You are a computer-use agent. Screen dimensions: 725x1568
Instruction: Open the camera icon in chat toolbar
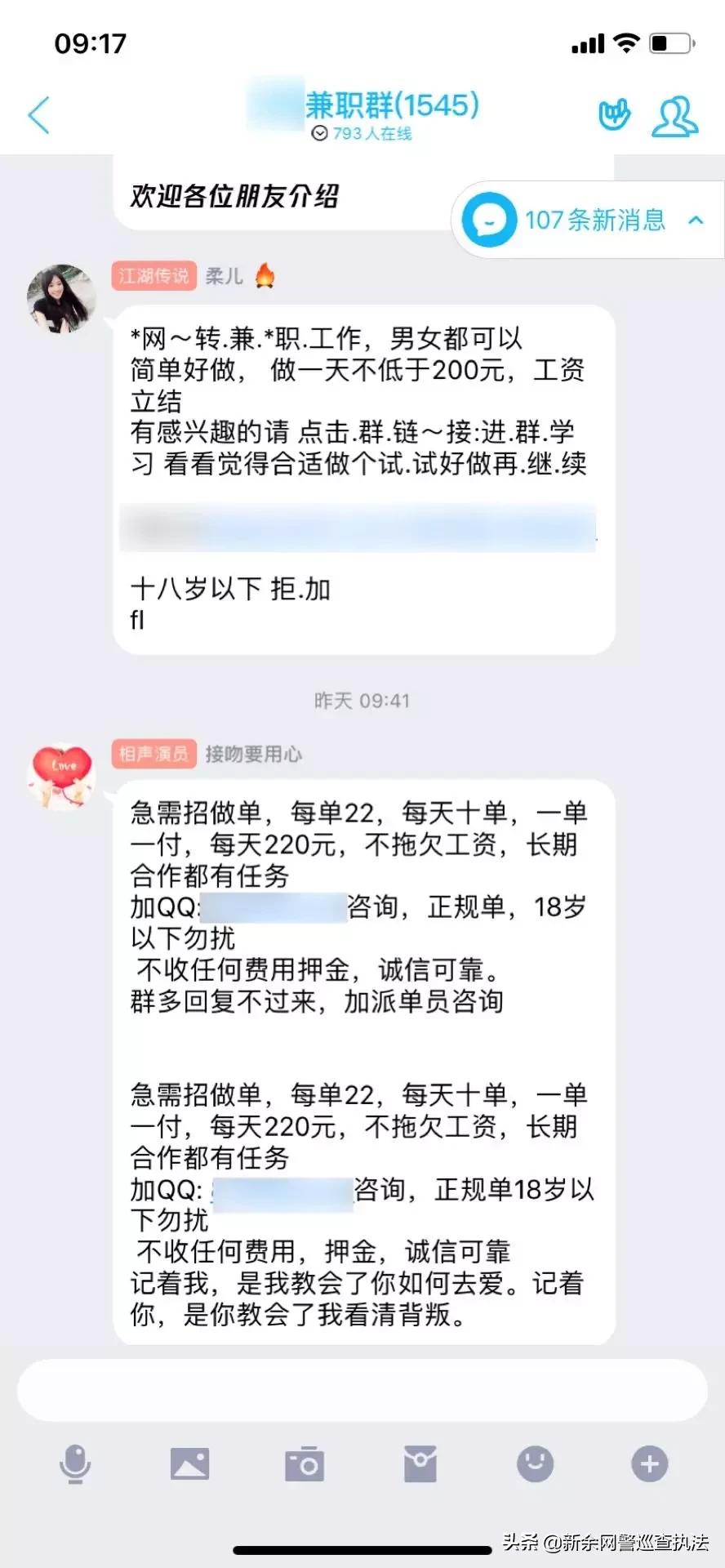(x=305, y=1466)
